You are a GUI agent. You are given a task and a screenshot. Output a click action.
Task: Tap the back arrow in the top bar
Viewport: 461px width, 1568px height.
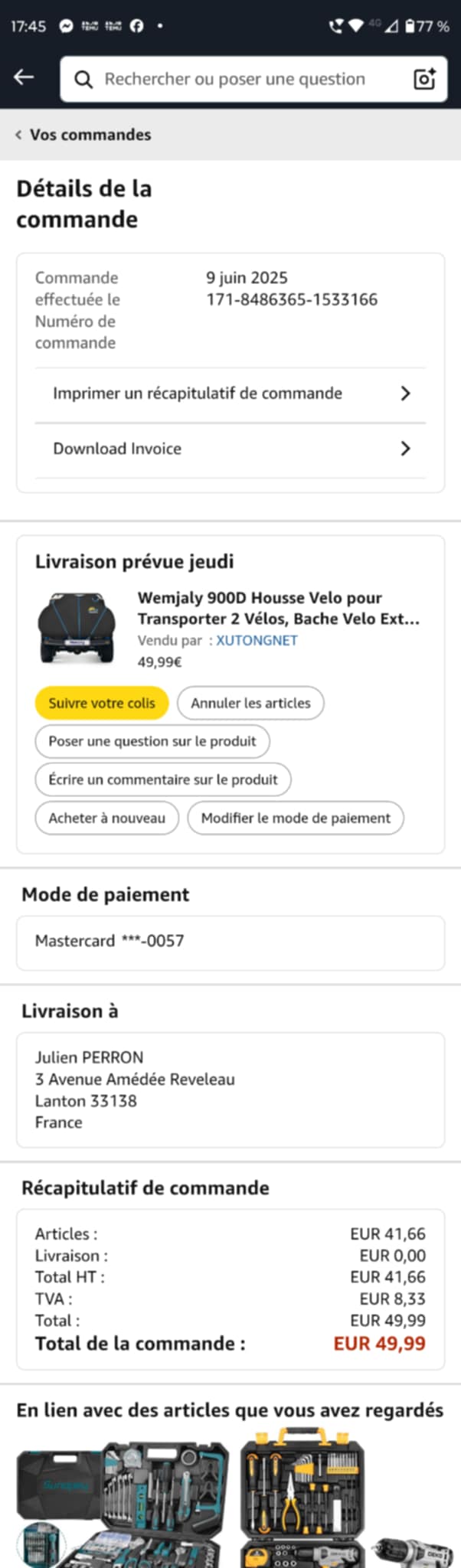24,77
